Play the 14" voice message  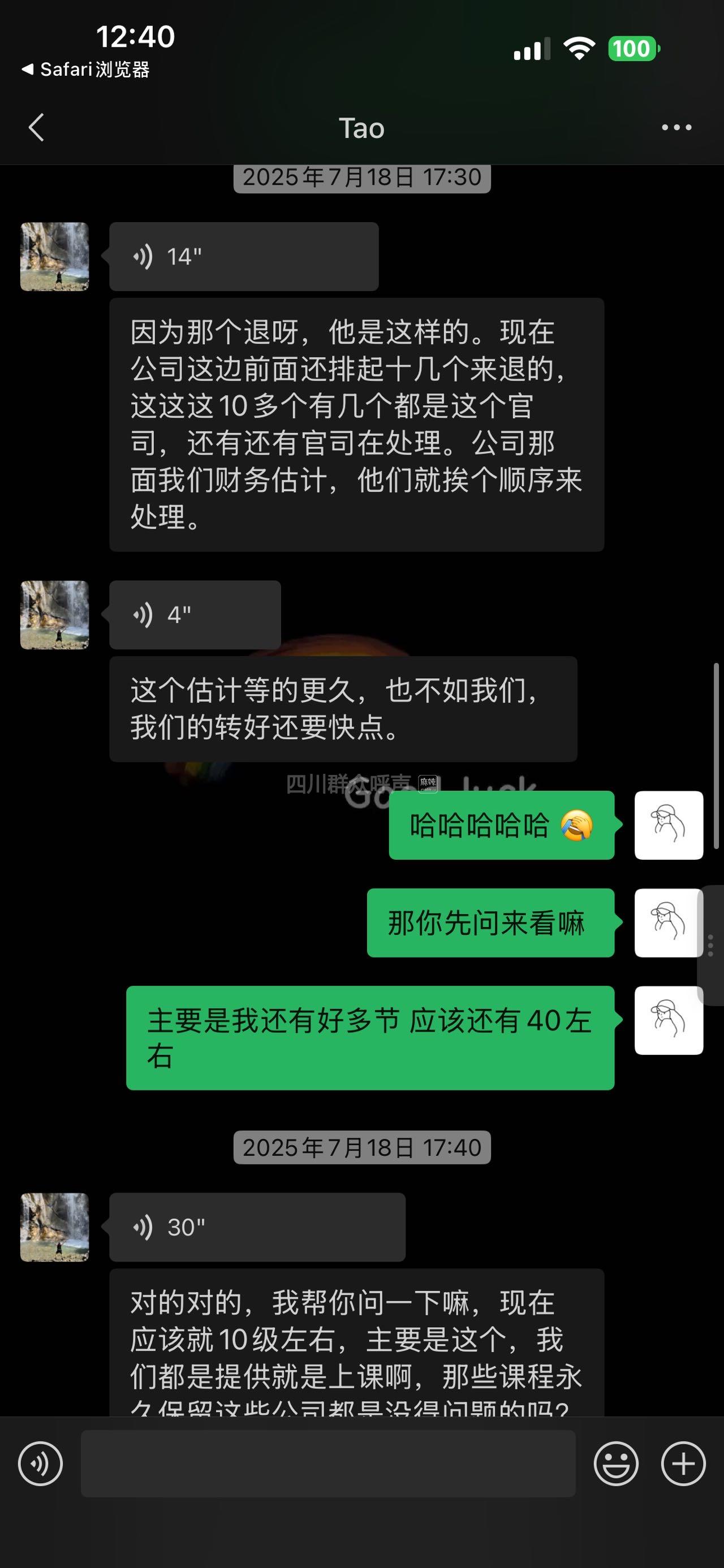(x=244, y=256)
